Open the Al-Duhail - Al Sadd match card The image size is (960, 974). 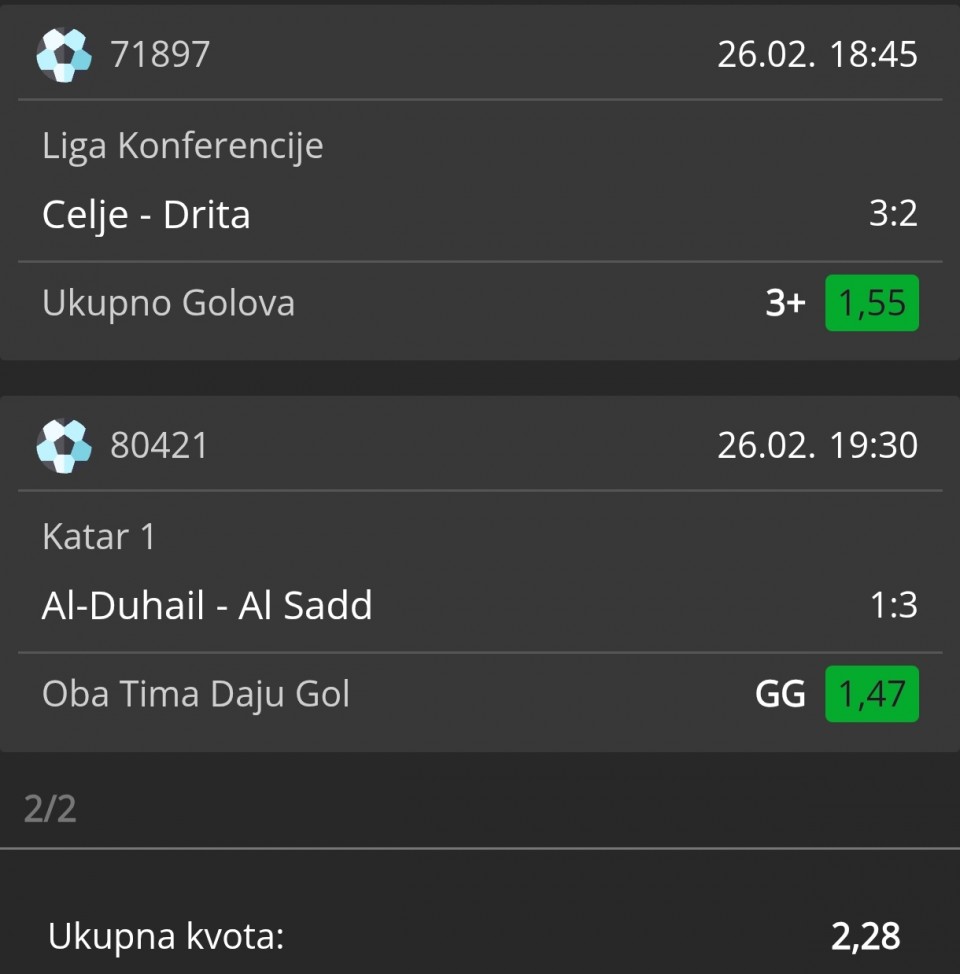(207, 605)
